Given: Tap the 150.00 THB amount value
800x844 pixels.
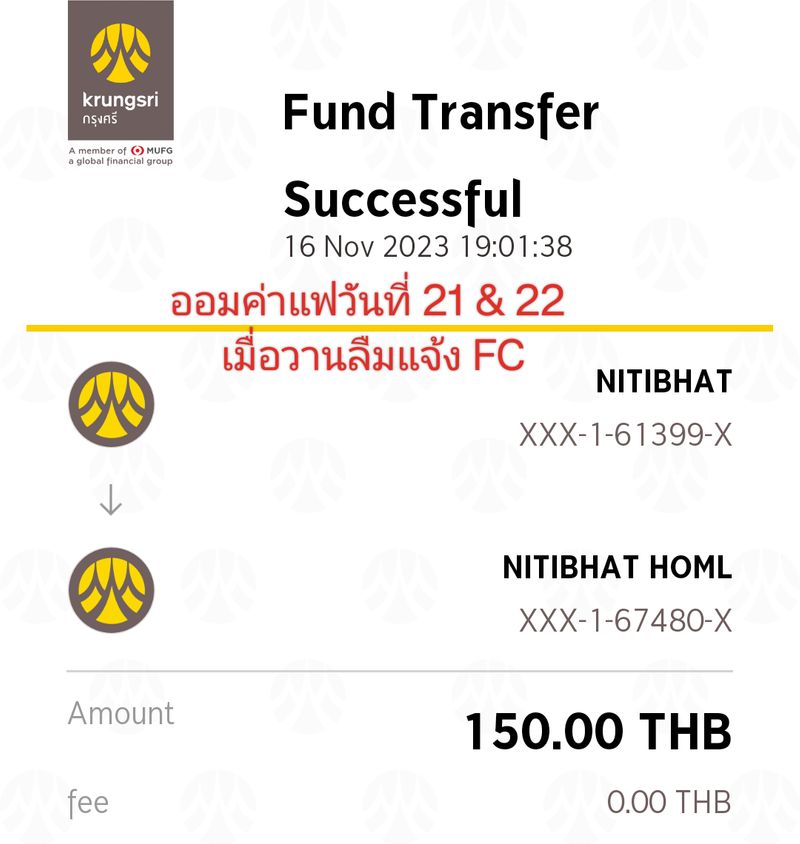Looking at the screenshot, I should pos(598,731).
